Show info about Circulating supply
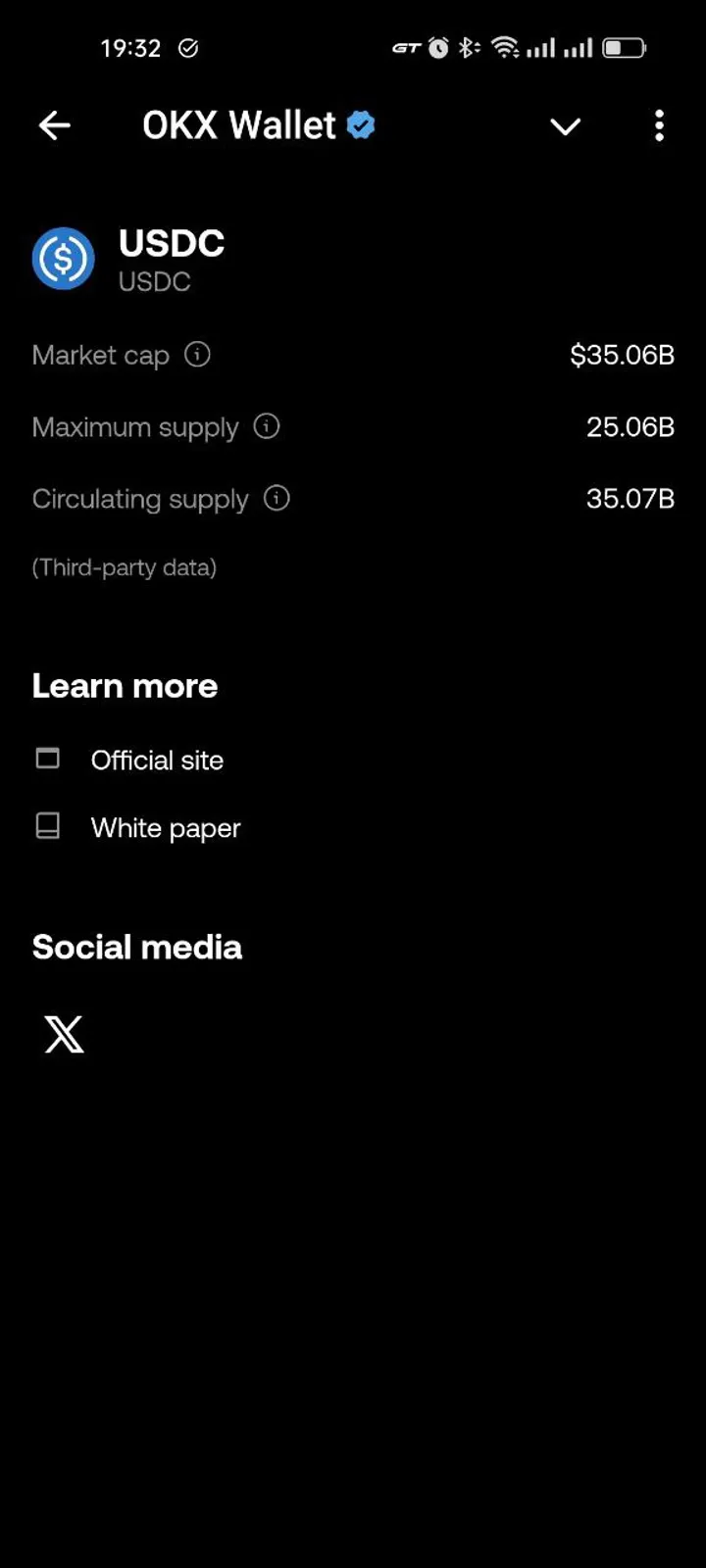706x1568 pixels. point(277,498)
